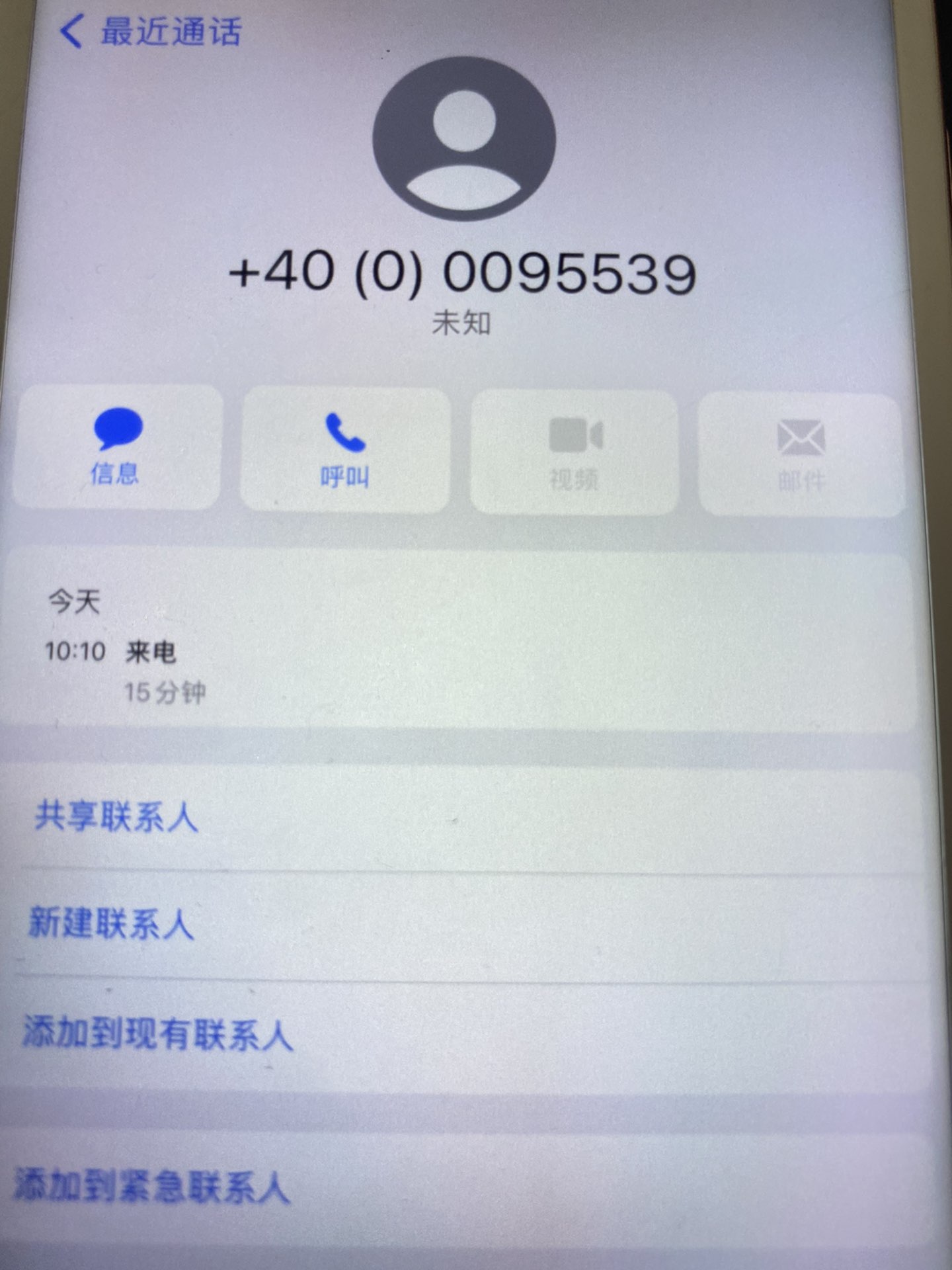Screen dimensions: 952x1270
Task: Tap 添加到紧急联系人
Action: 152,1186
